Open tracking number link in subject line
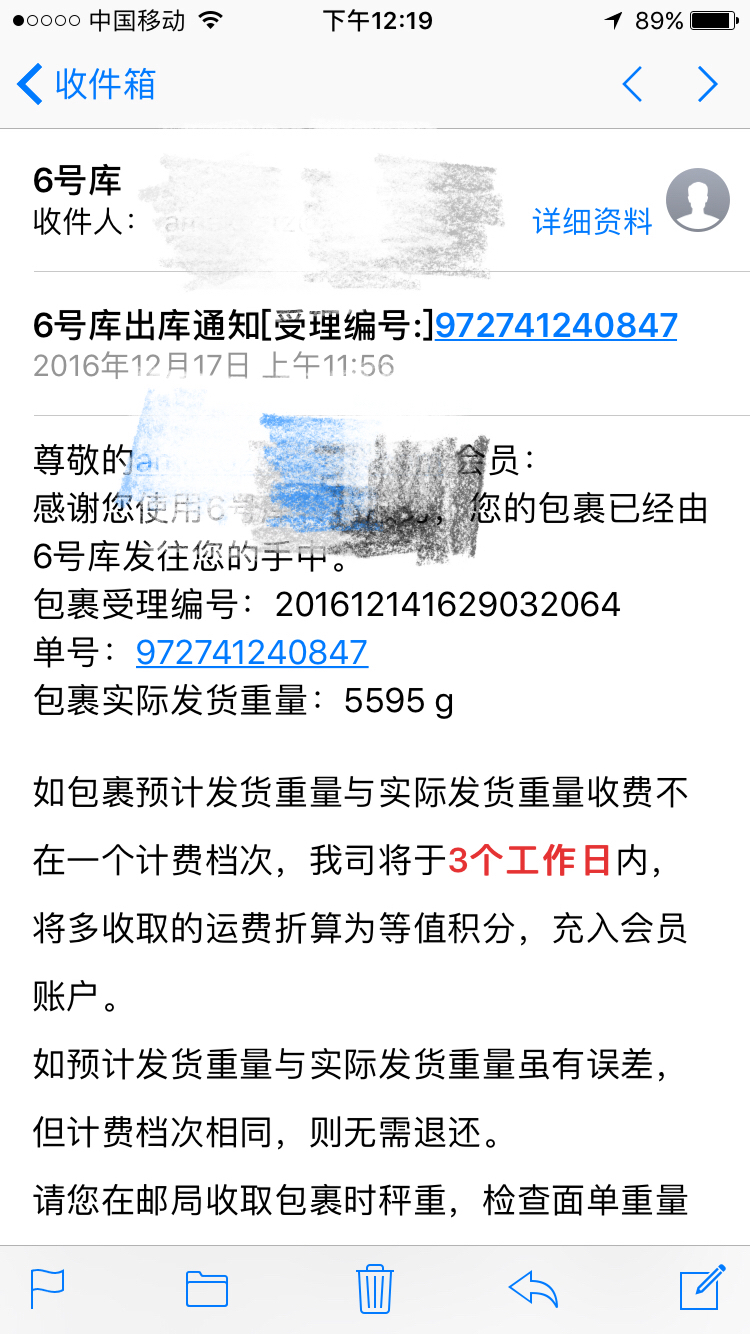750x1334 pixels. 556,325
